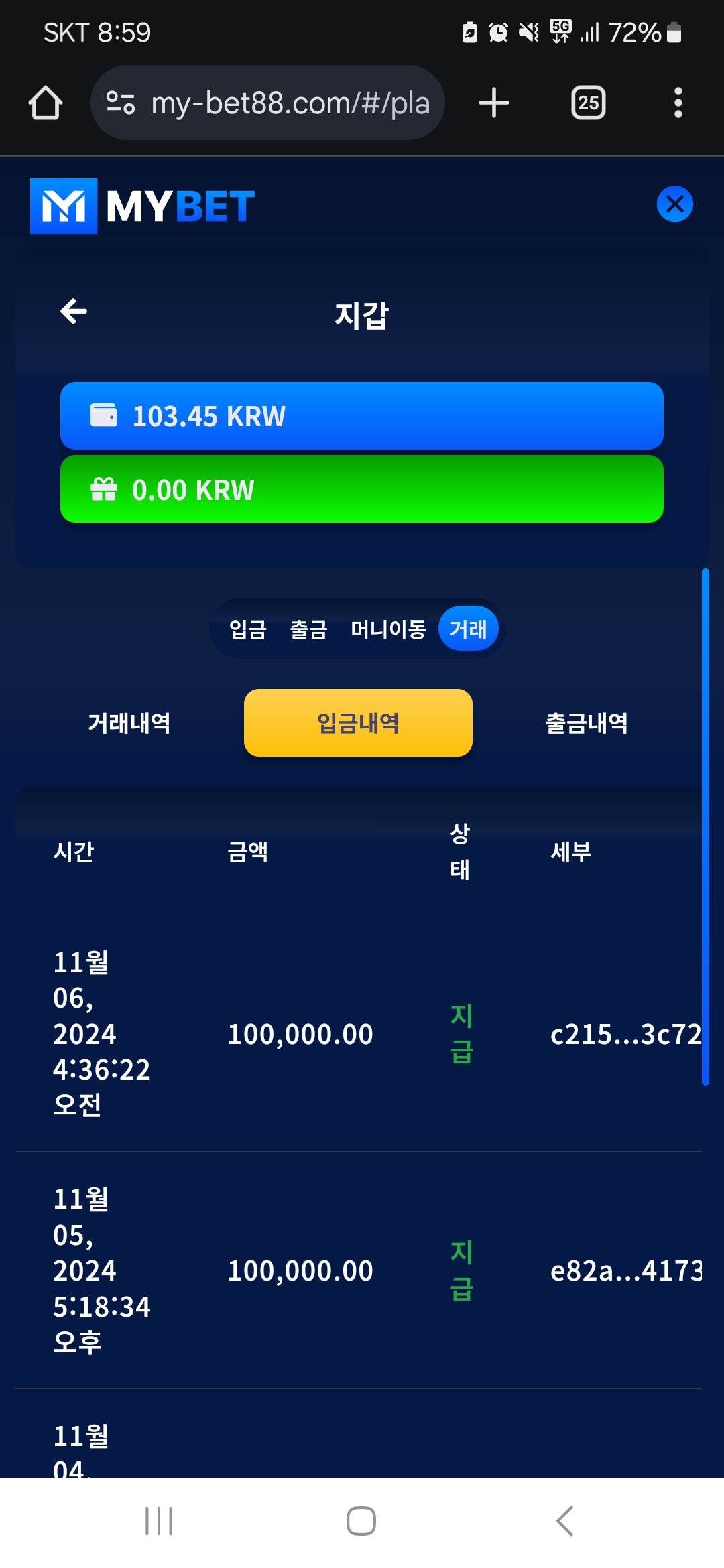Open recent apps from the navigation bar
The width and height of the screenshot is (724, 1568).
coord(159,1521)
